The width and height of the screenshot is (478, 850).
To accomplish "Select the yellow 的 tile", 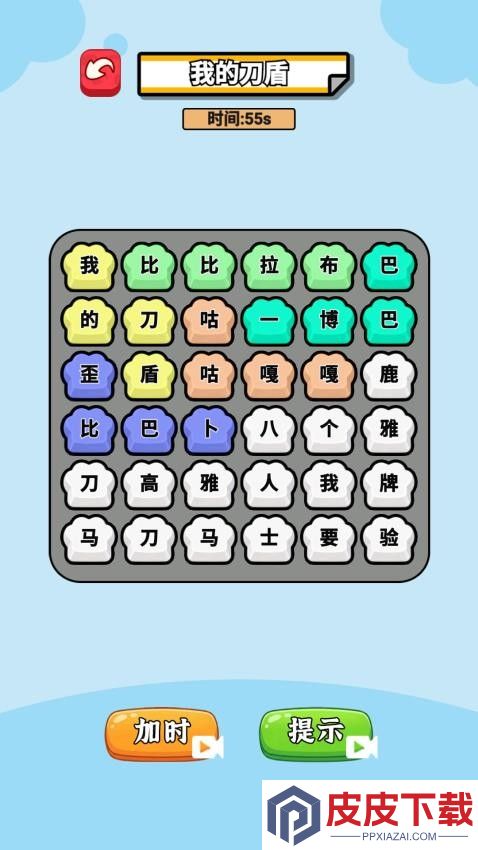I will click(x=89, y=321).
